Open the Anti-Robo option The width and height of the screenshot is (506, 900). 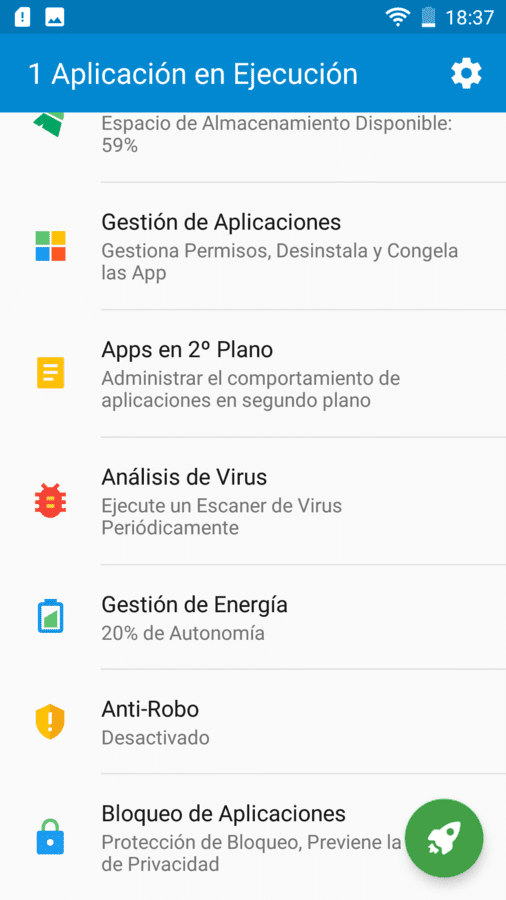(x=253, y=721)
